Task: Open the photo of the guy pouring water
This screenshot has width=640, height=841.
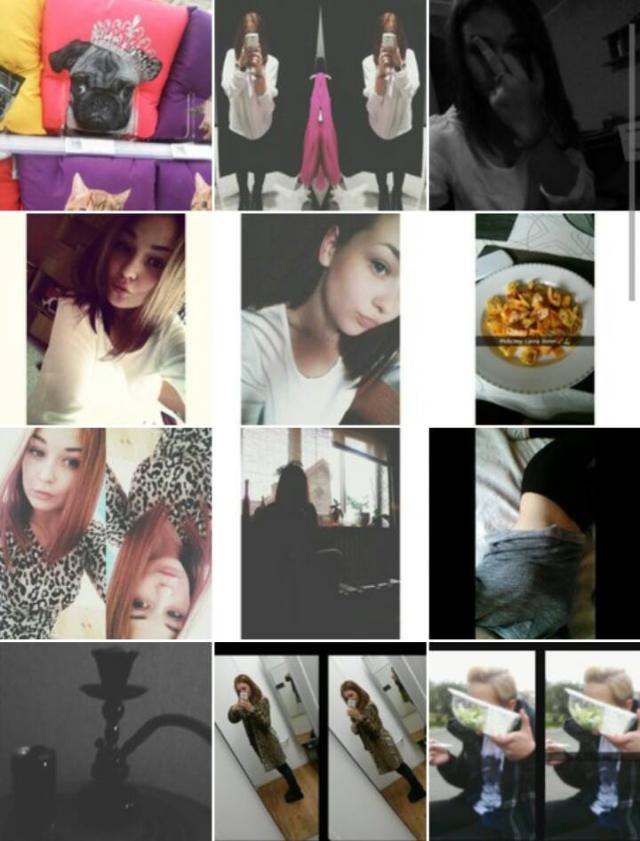Action: pos(534,742)
